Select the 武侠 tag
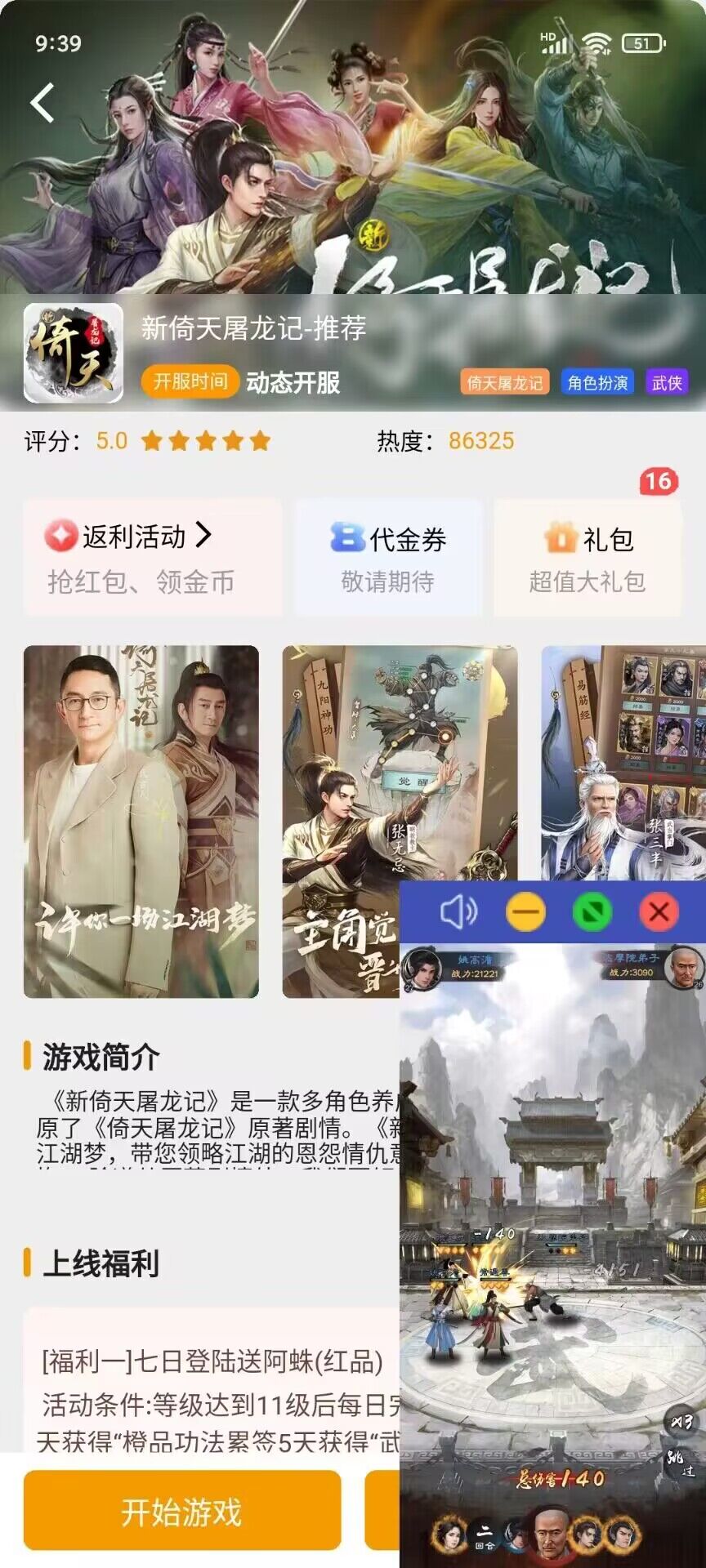 click(x=667, y=382)
